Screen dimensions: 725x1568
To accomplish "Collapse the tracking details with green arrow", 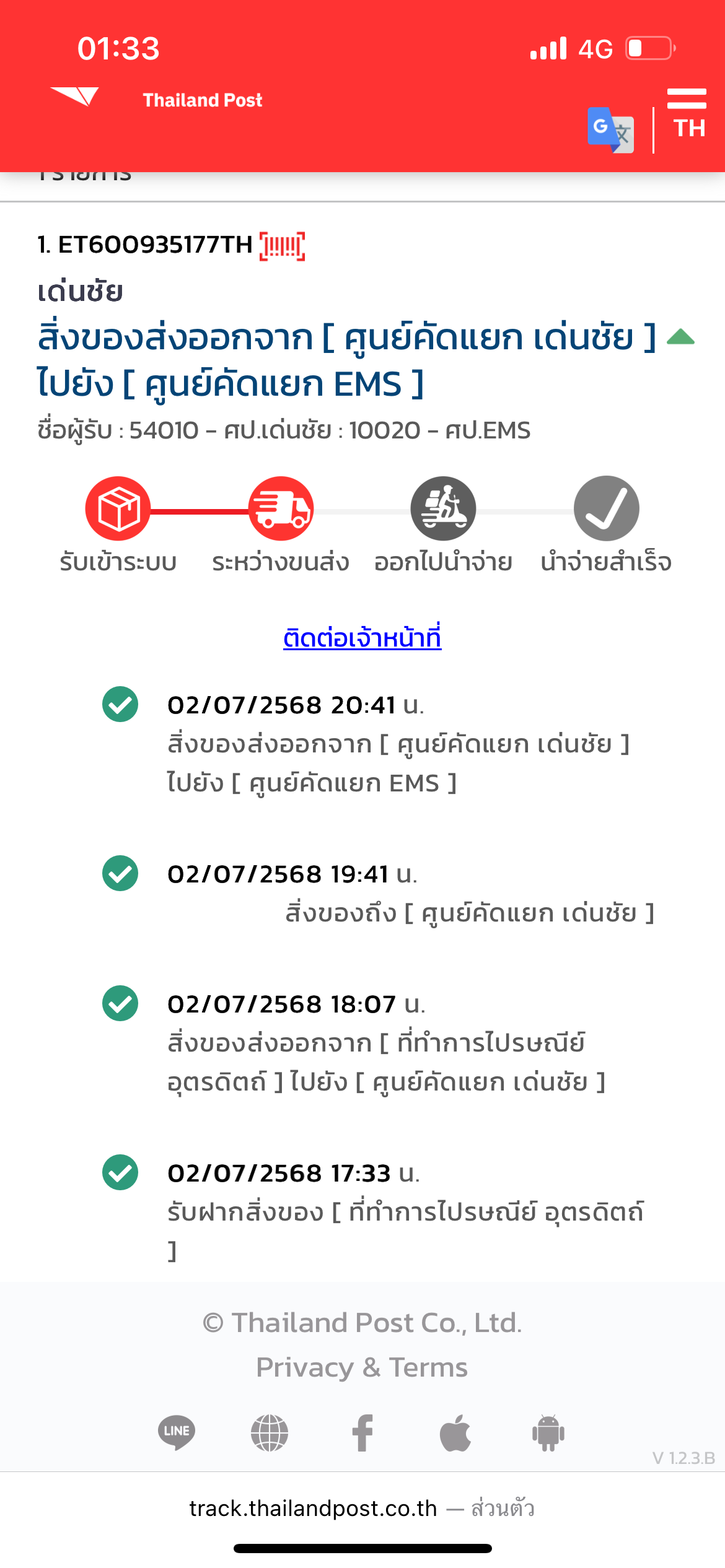I will pyautogui.click(x=680, y=337).
